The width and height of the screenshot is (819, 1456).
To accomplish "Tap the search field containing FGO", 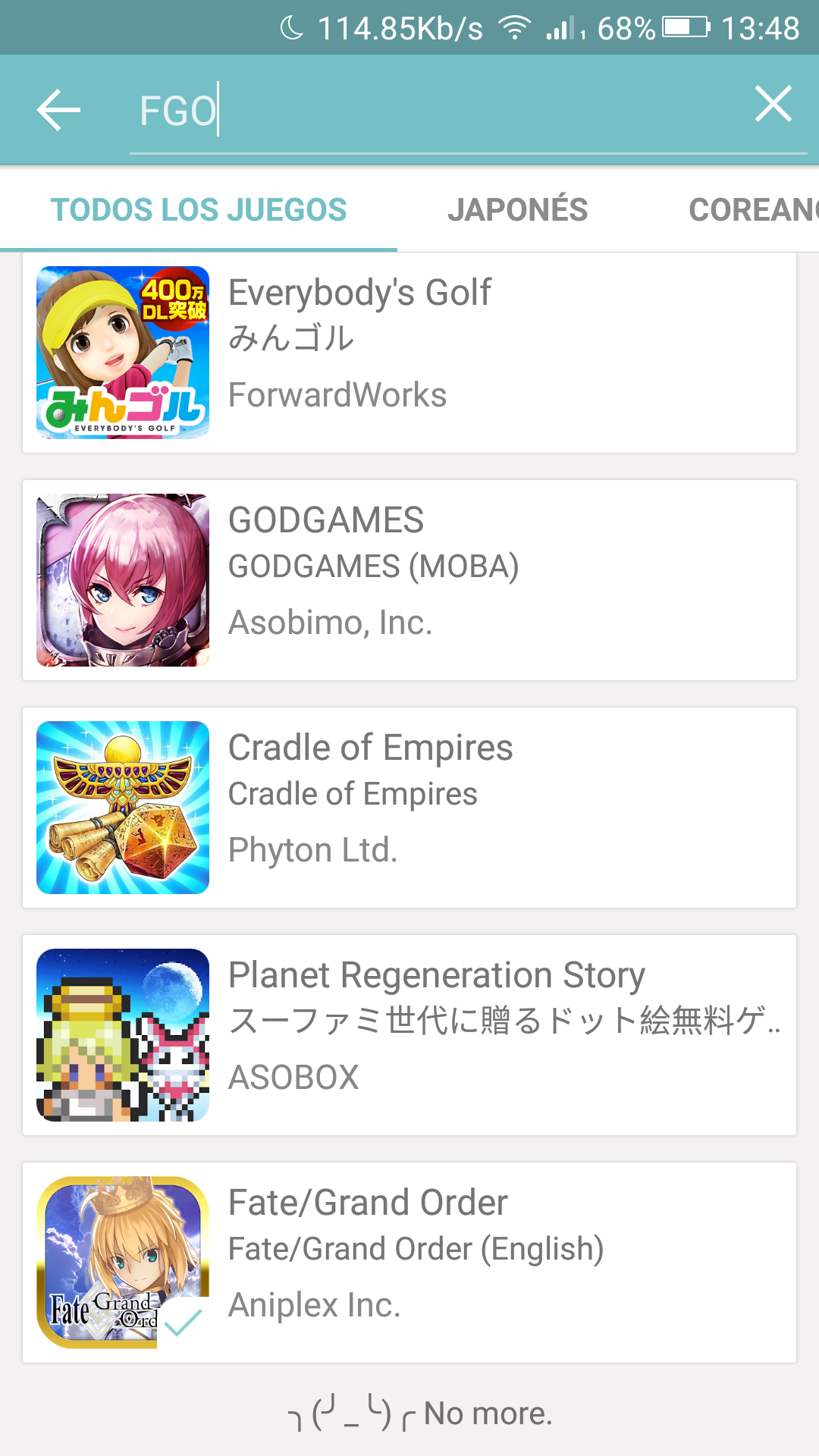I will click(x=440, y=111).
